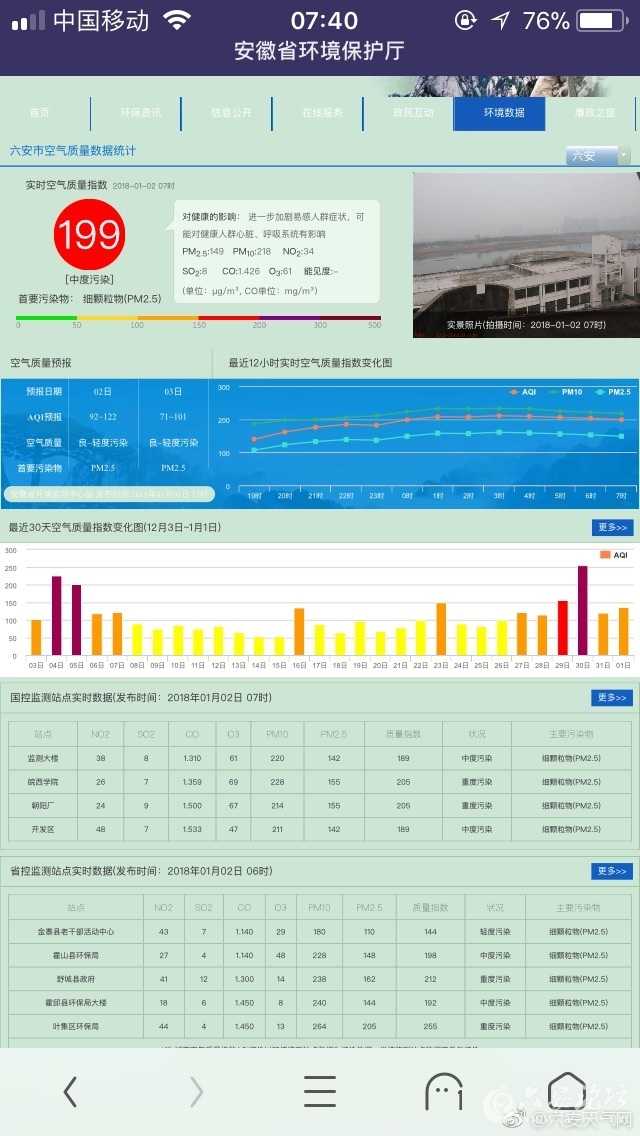Open the 廉政之窗 tab

tap(595, 113)
